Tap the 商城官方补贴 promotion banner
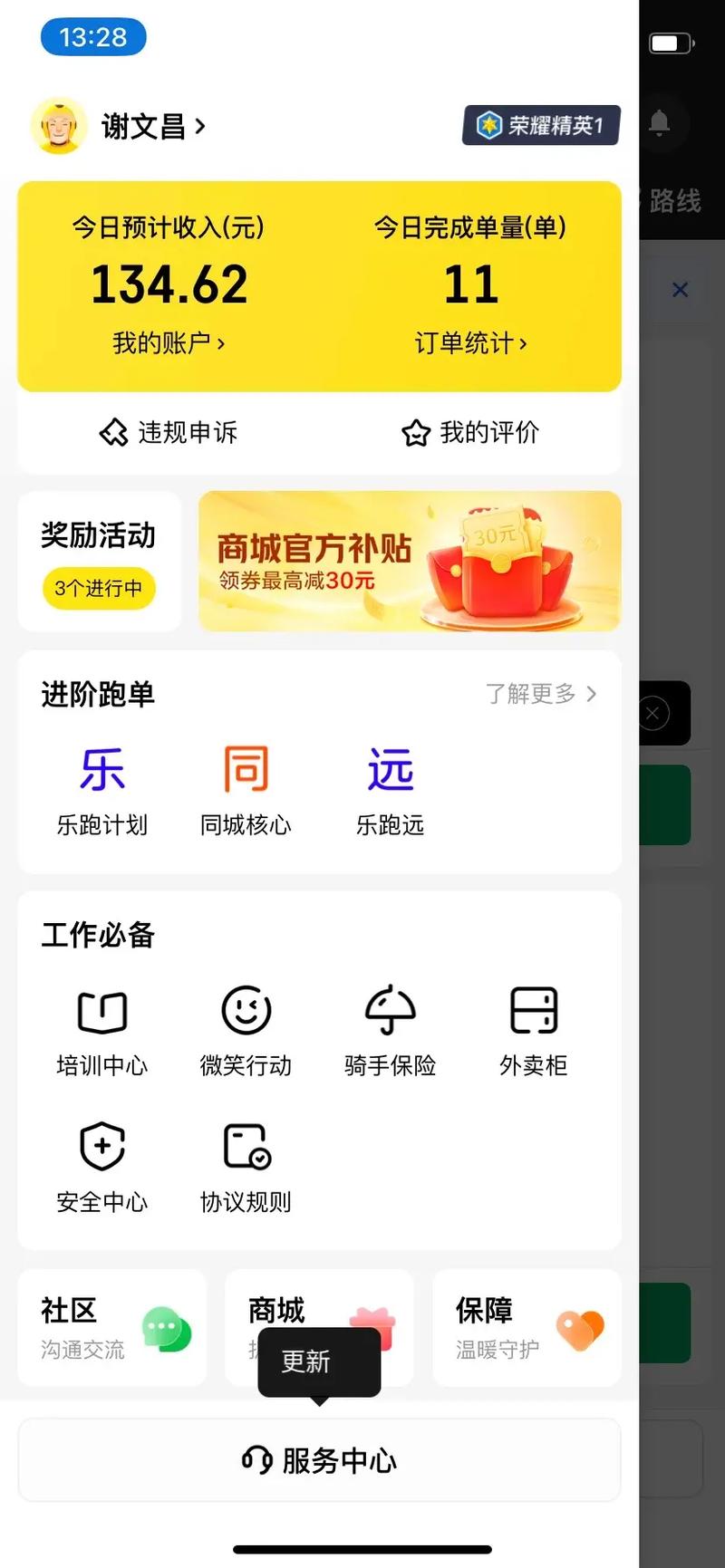This screenshot has width=725, height=1568. pos(410,561)
